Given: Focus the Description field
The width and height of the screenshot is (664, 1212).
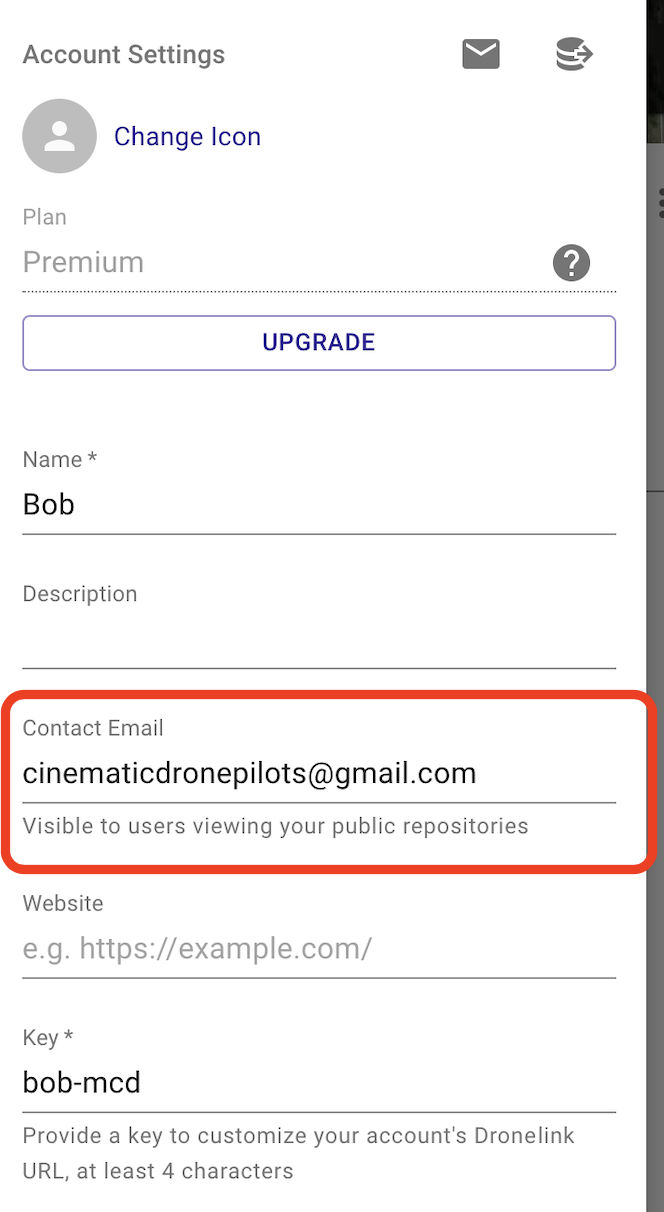Looking at the screenshot, I should pos(319,638).
